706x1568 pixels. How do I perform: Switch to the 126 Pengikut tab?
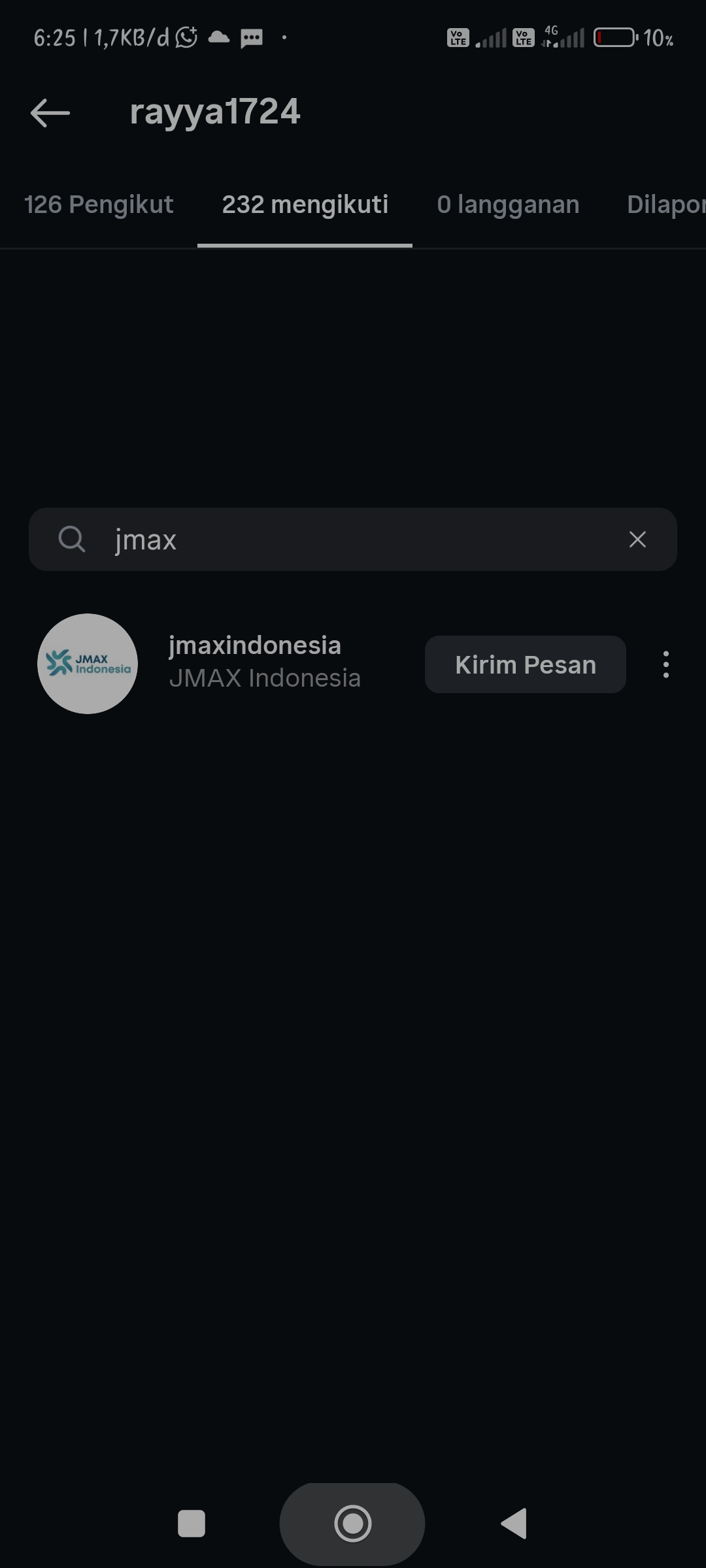click(99, 205)
